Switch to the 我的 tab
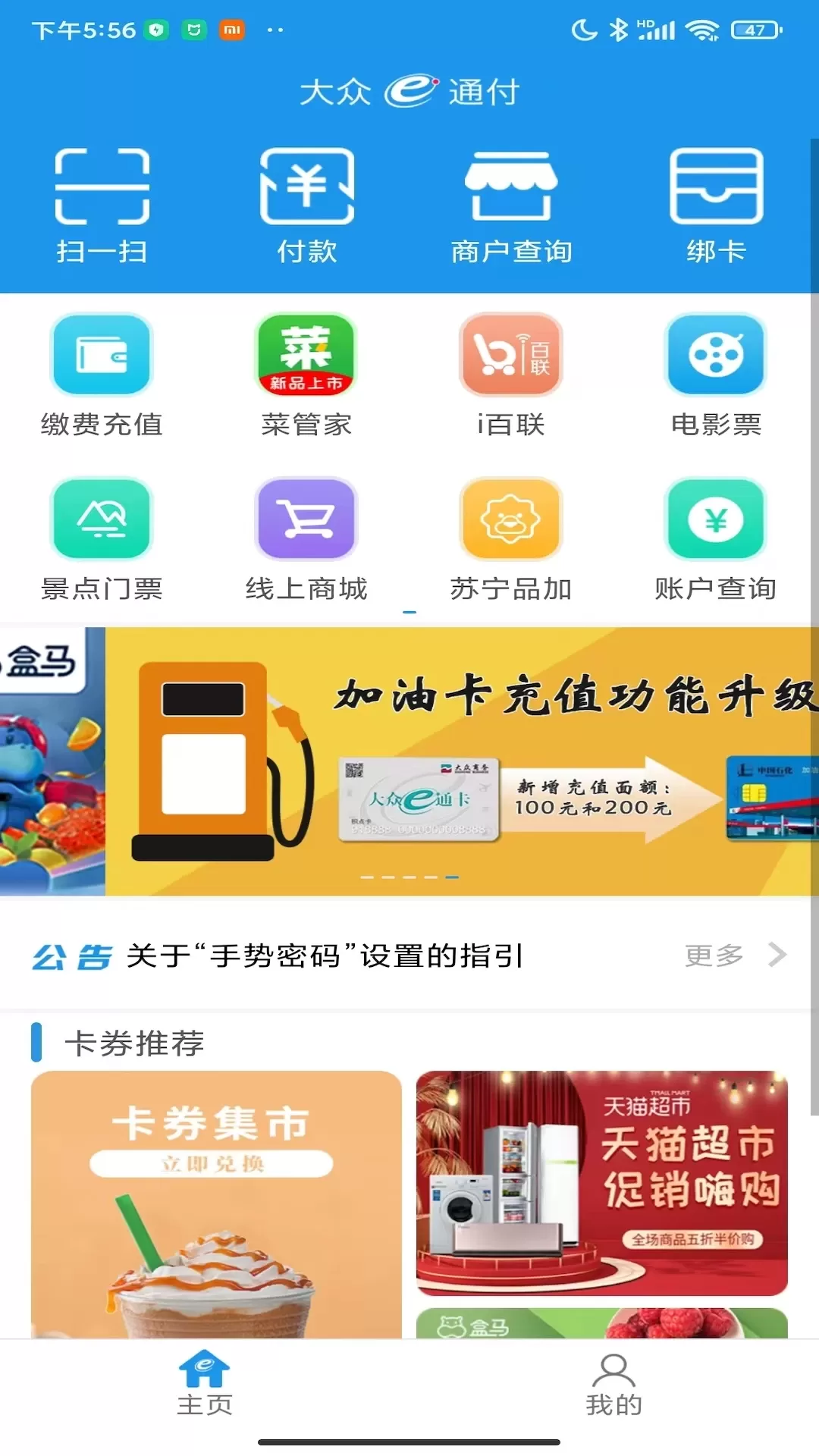 click(613, 1385)
